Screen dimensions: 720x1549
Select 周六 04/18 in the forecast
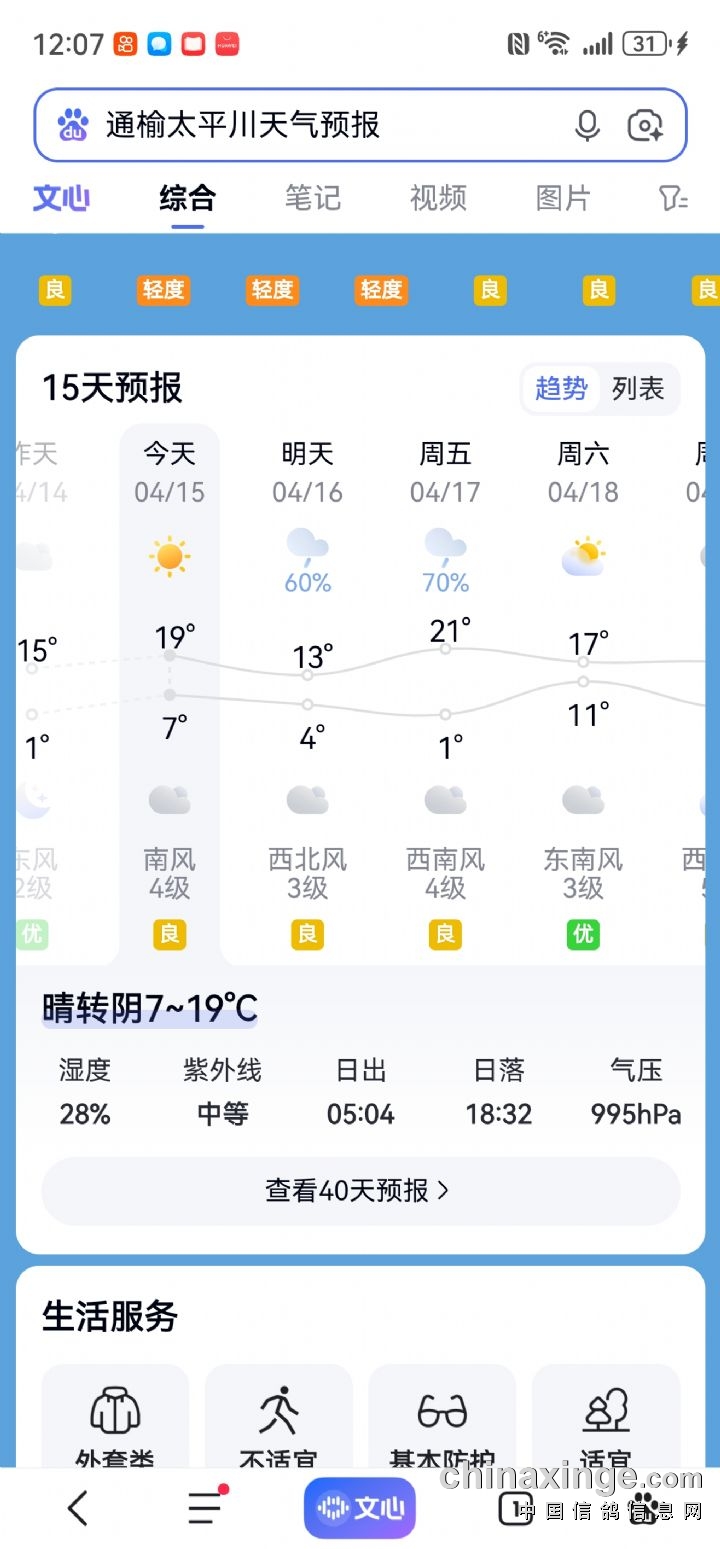point(583,472)
